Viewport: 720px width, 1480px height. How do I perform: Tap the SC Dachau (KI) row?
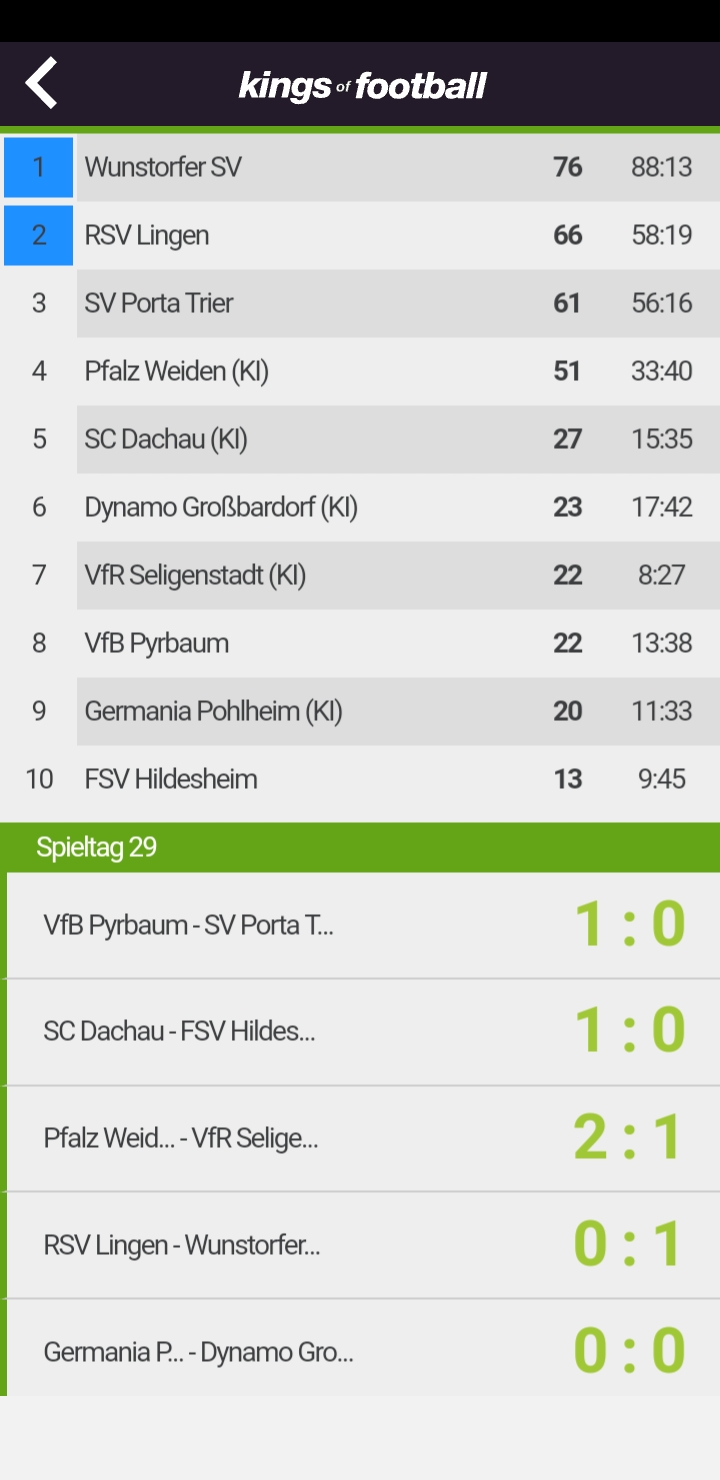pos(360,439)
